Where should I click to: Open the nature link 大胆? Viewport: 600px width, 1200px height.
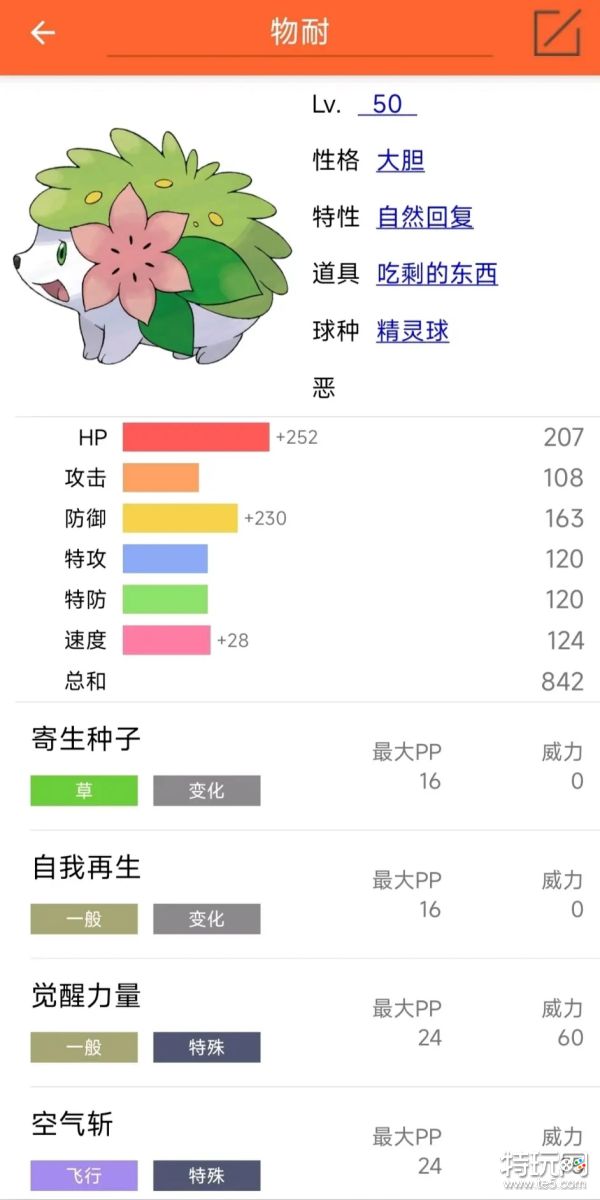pyautogui.click(x=400, y=160)
